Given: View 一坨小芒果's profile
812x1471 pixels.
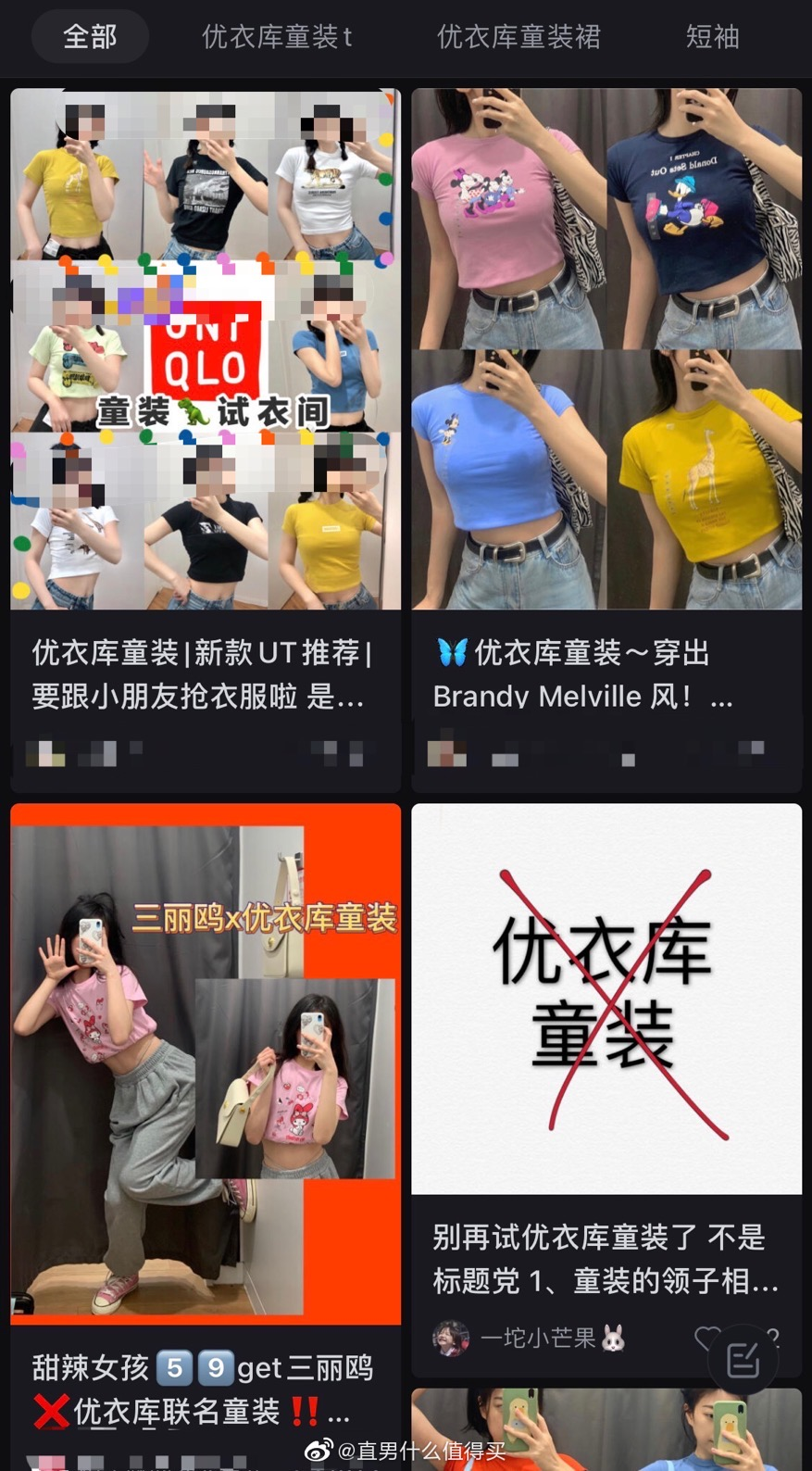Looking at the screenshot, I should 529,1338.
